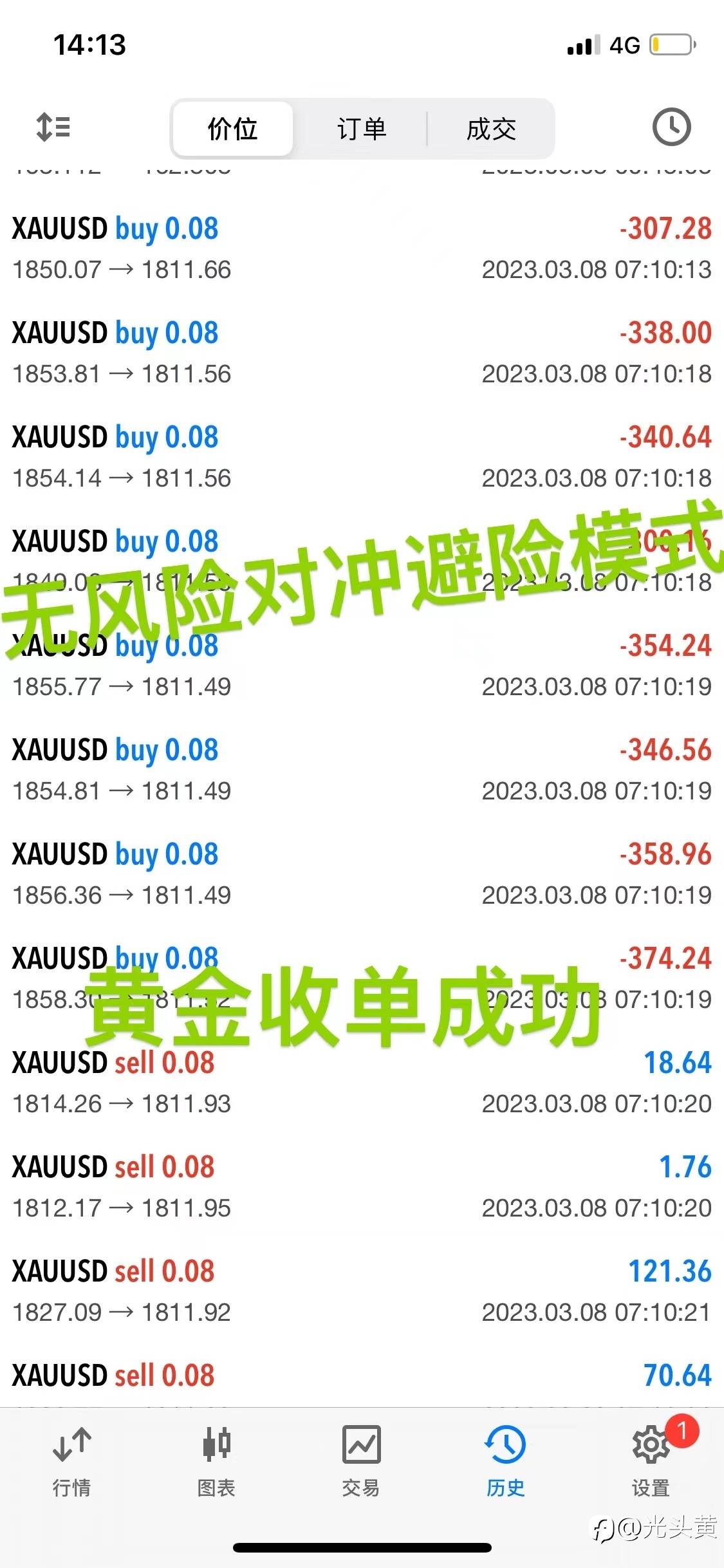Open the XAUUSD buy trade losing -307.28
This screenshot has height=1568, width=724.
[362, 249]
